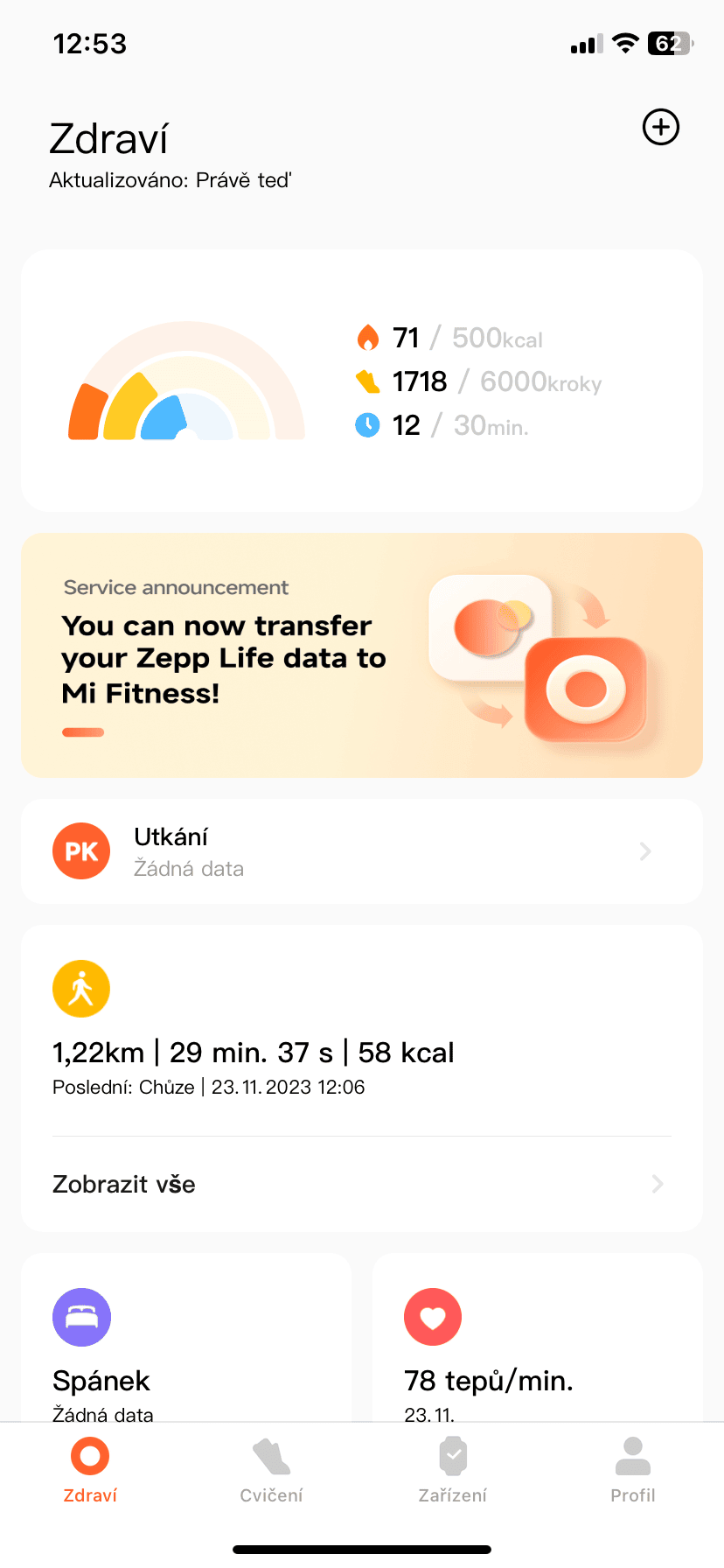Image resolution: width=724 pixels, height=1568 pixels.
Task: Open the Utkání row
Action: click(x=362, y=851)
